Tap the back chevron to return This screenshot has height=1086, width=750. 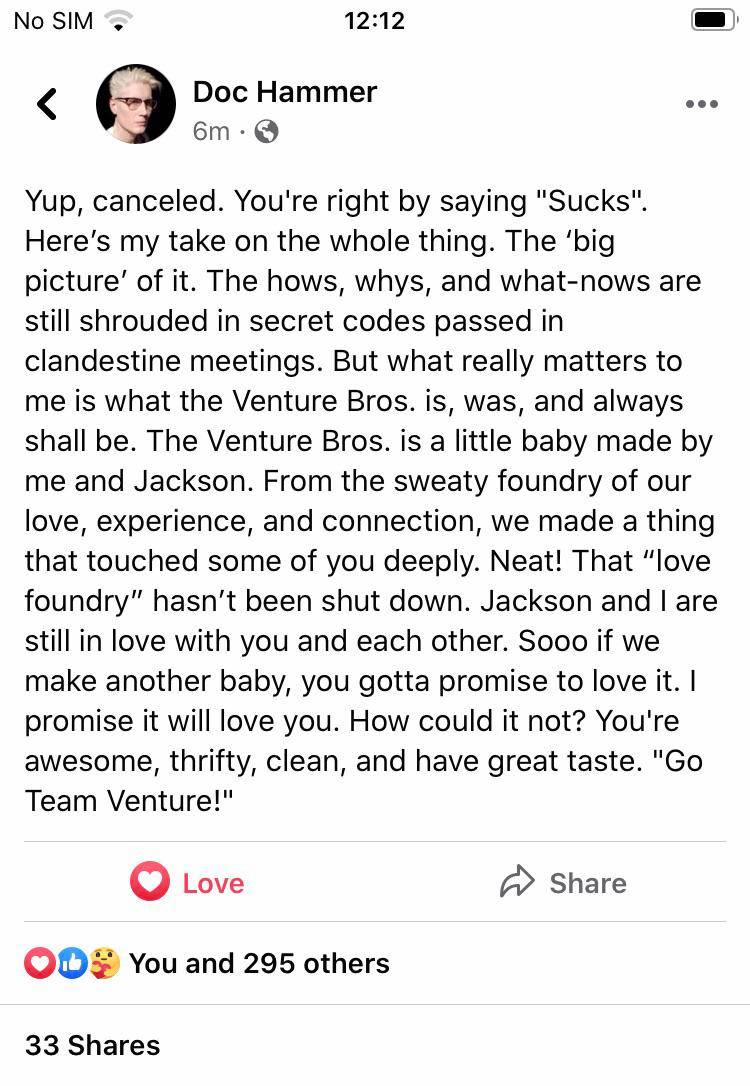pyautogui.click(x=46, y=103)
